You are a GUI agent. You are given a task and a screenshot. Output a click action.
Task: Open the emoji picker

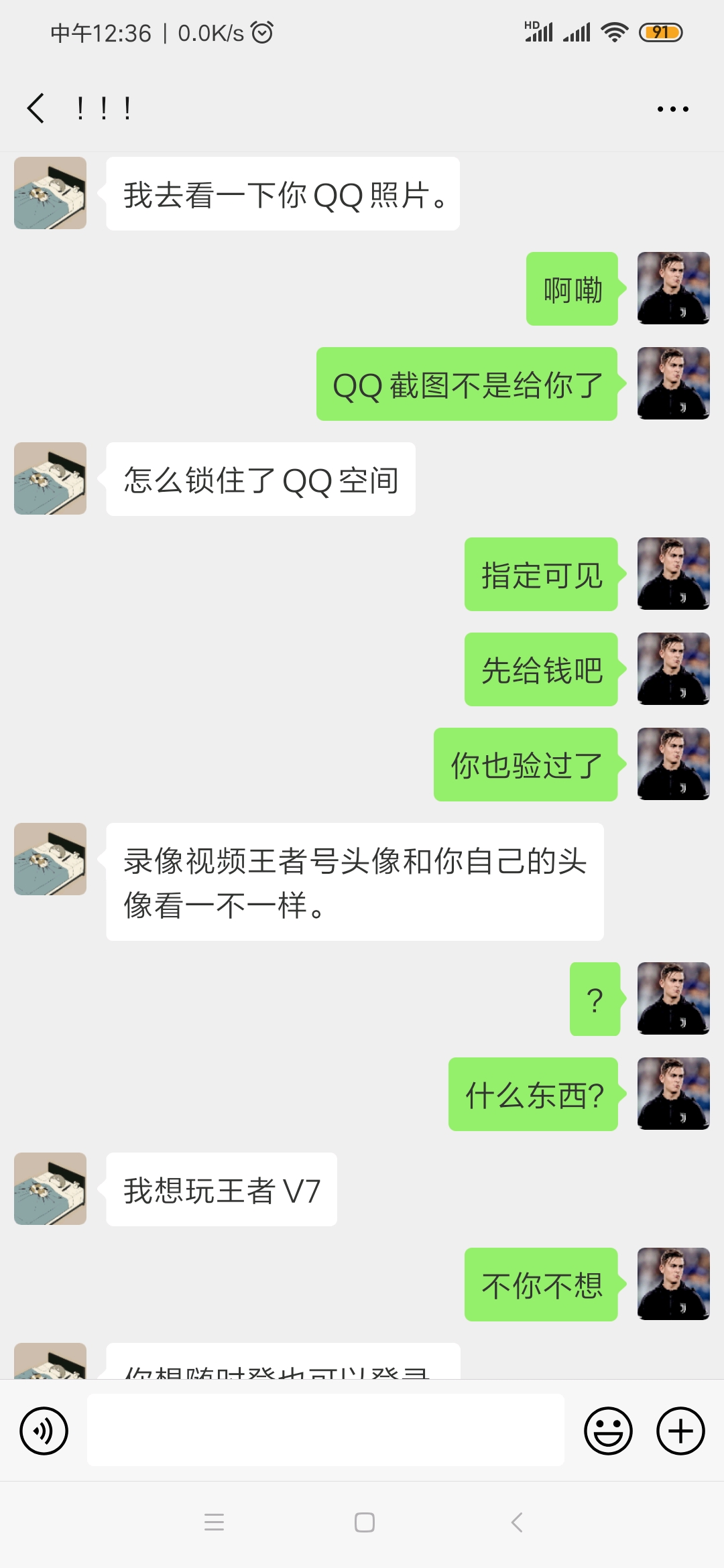point(608,1431)
